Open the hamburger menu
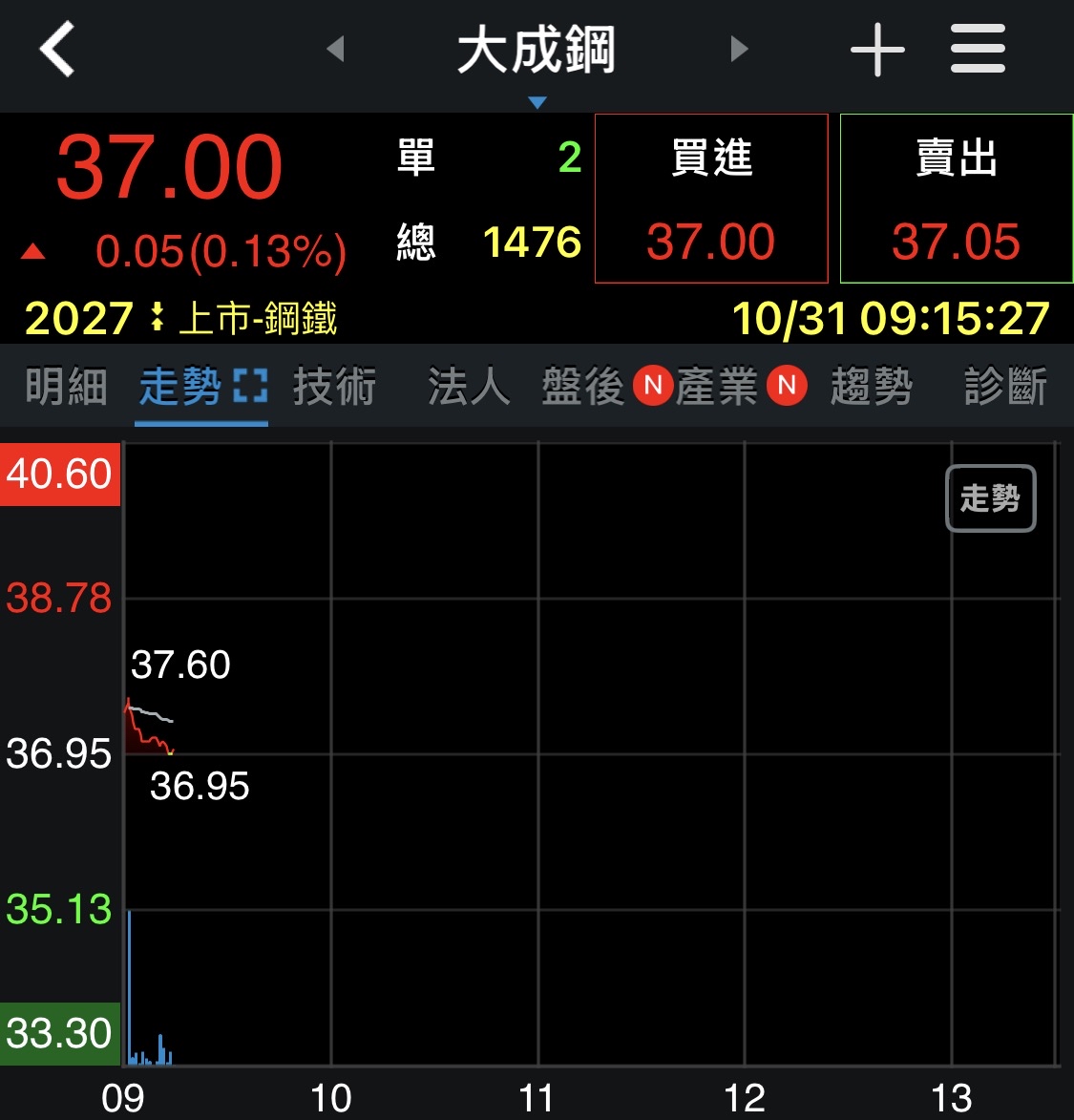 click(978, 50)
